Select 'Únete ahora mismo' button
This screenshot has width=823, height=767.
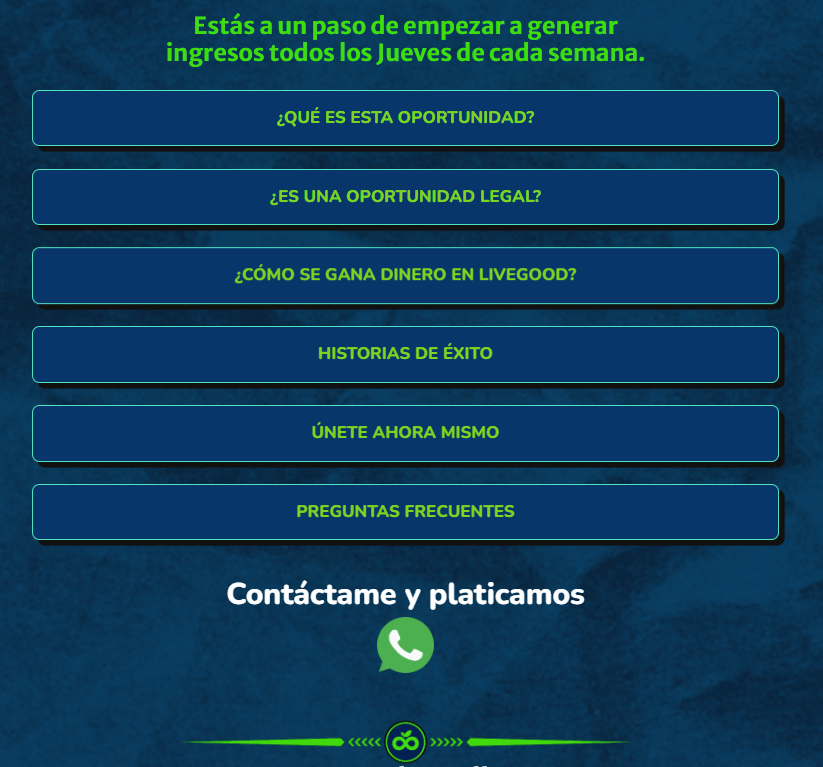405,433
